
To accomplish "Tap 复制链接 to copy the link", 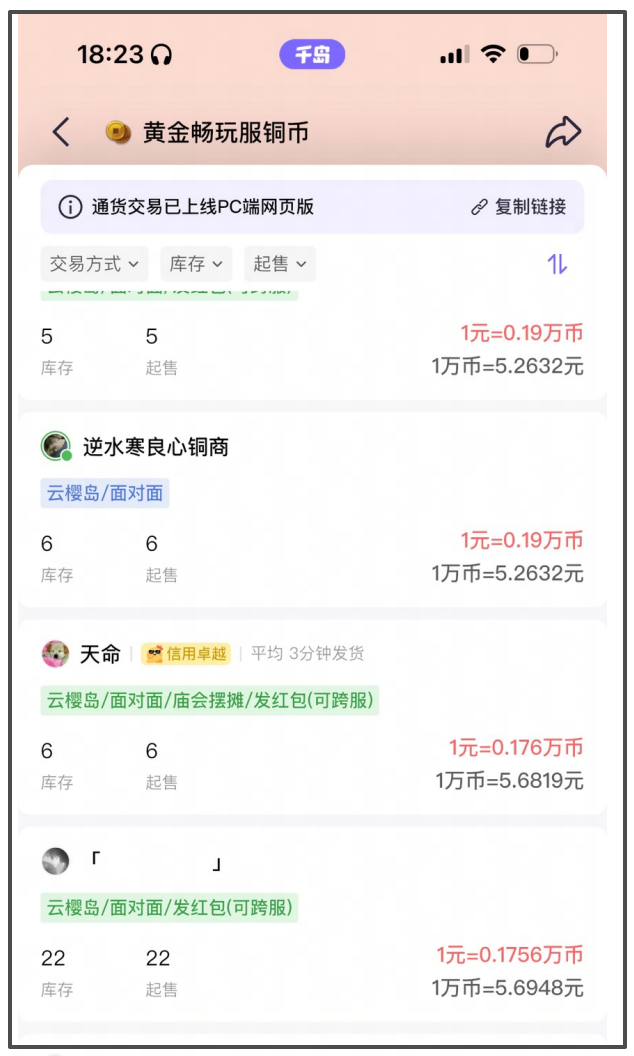I will click(518, 207).
